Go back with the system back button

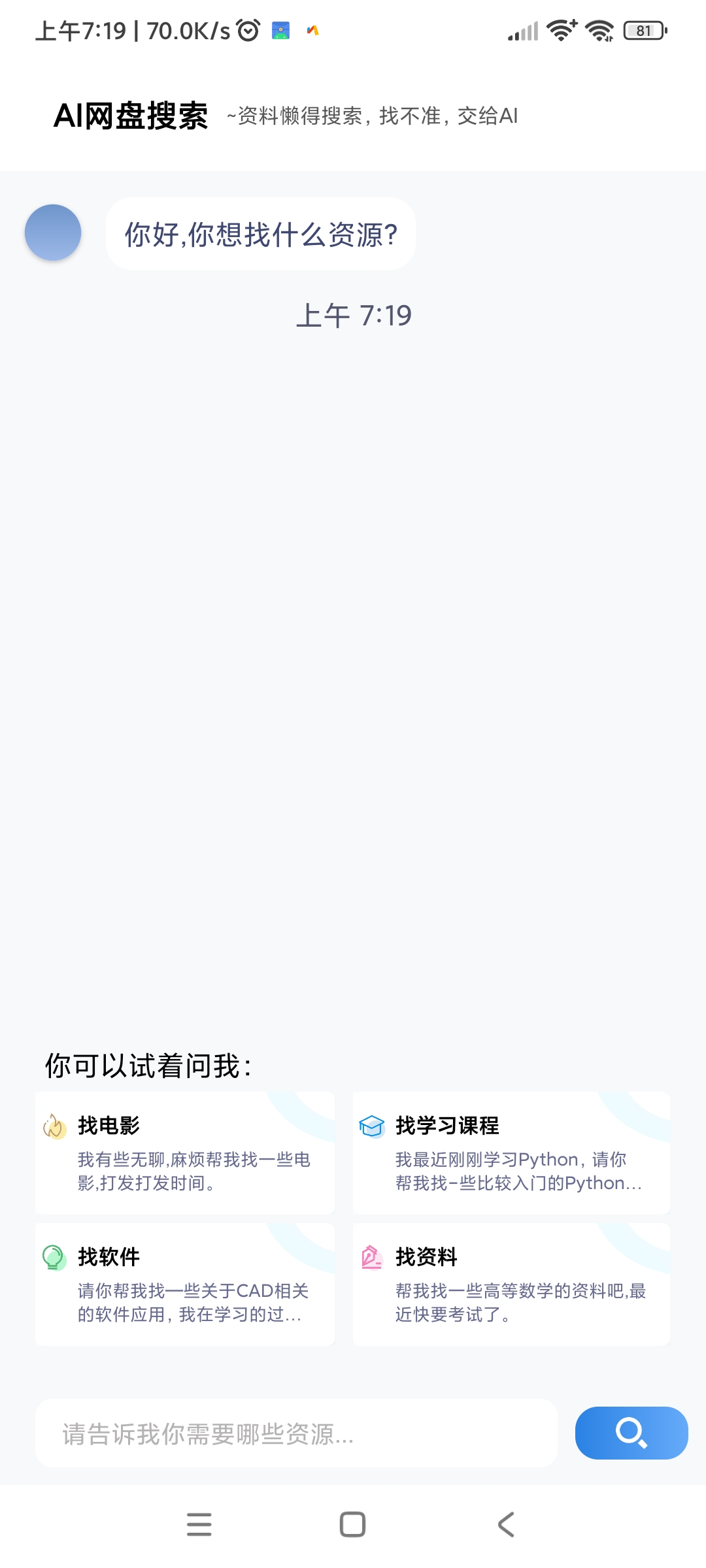[x=506, y=1524]
